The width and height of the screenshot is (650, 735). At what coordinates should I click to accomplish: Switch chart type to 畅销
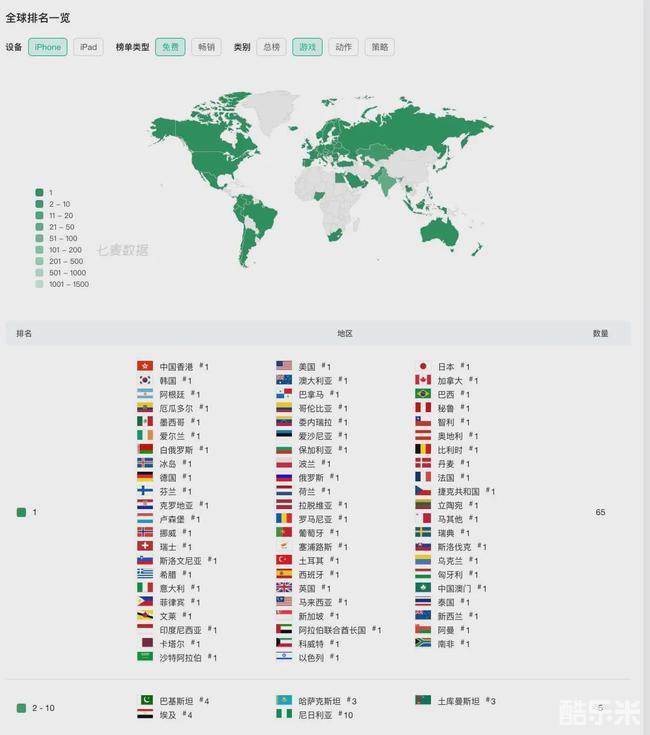tap(206, 47)
